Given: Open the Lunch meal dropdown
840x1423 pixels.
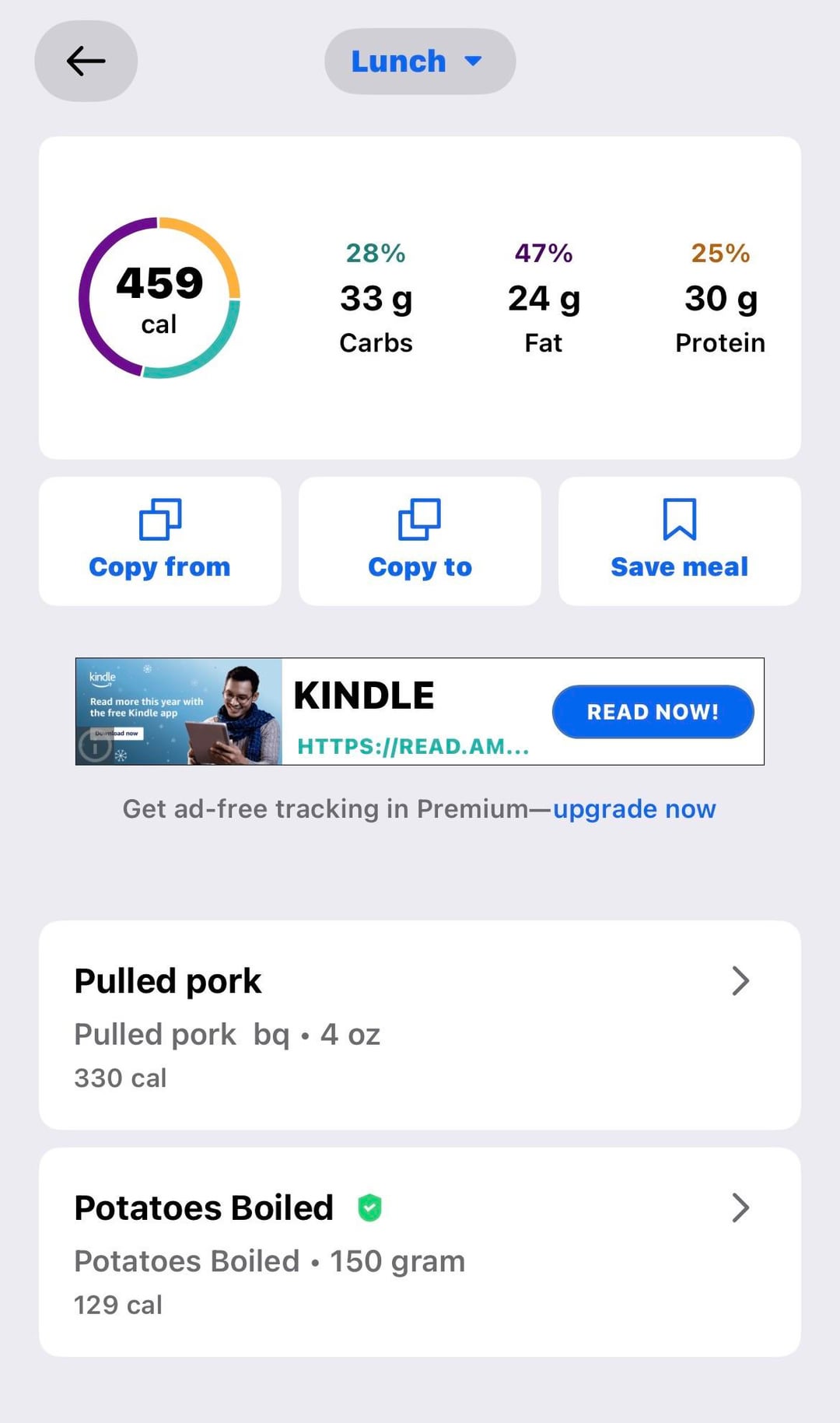Looking at the screenshot, I should point(419,61).
